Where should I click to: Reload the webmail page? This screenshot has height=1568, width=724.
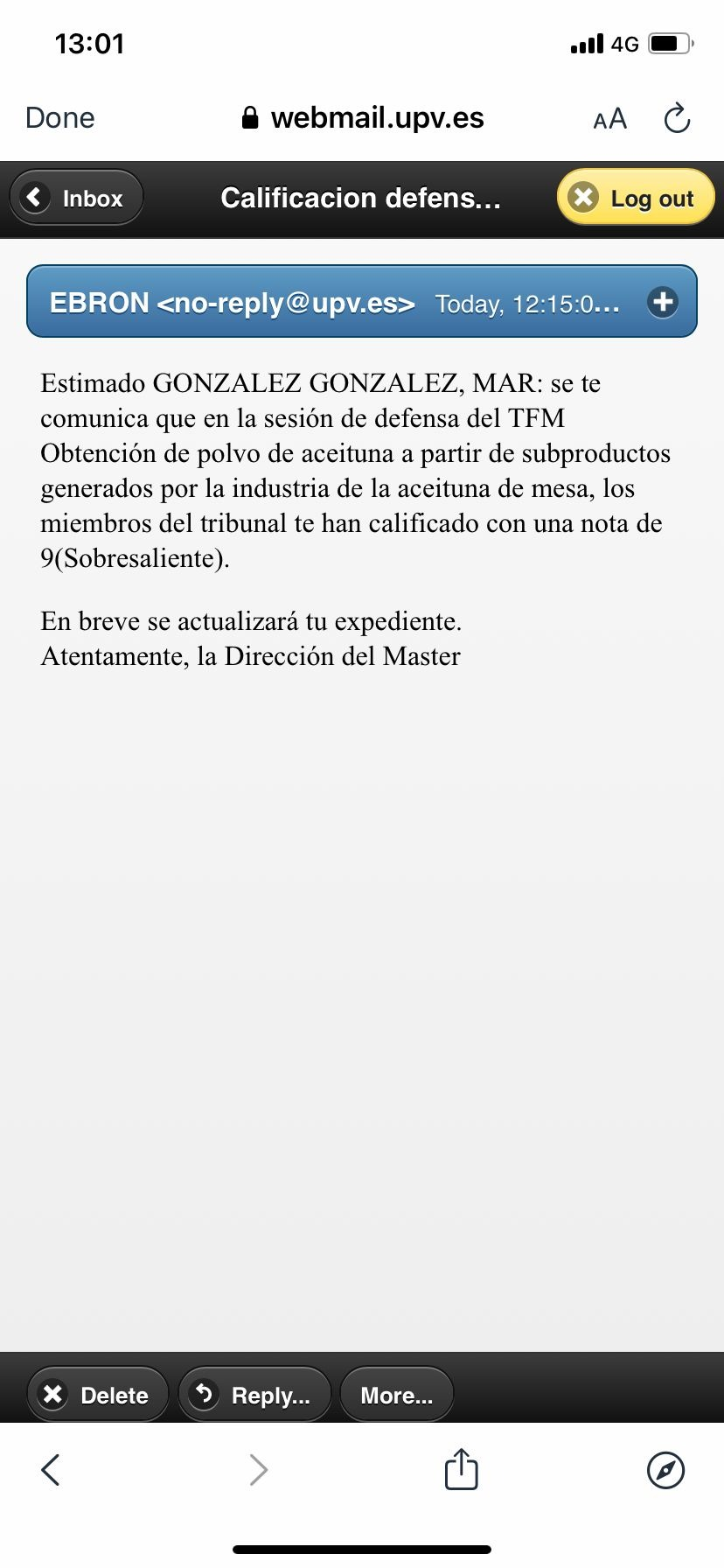[677, 118]
